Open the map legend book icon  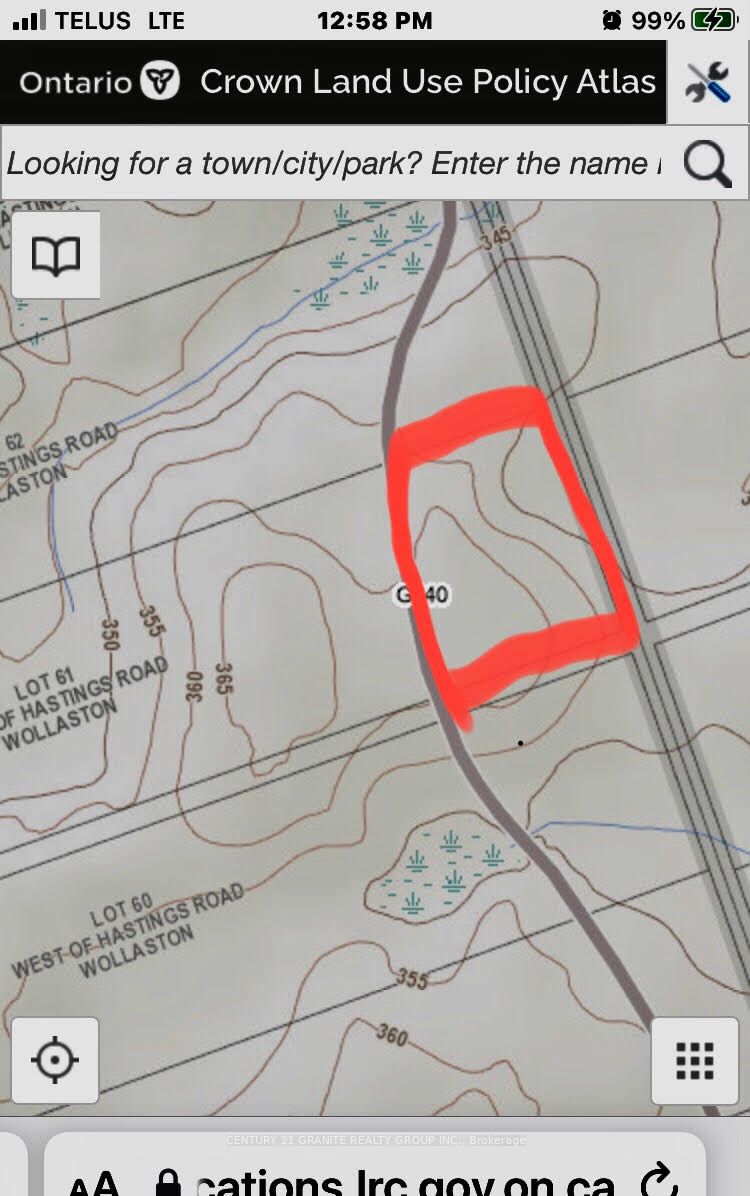pos(56,256)
